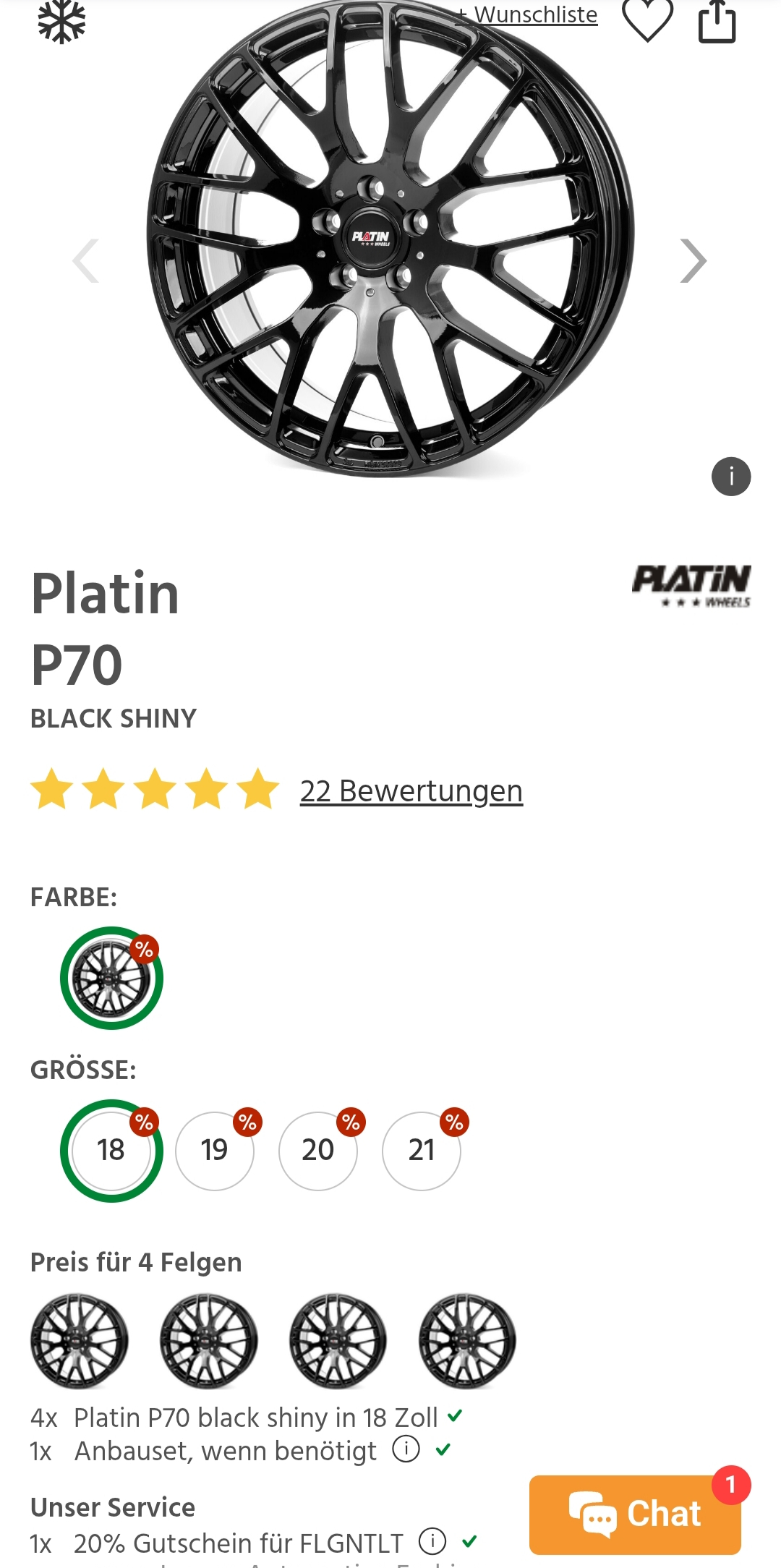Switch to size 21

tap(422, 1151)
